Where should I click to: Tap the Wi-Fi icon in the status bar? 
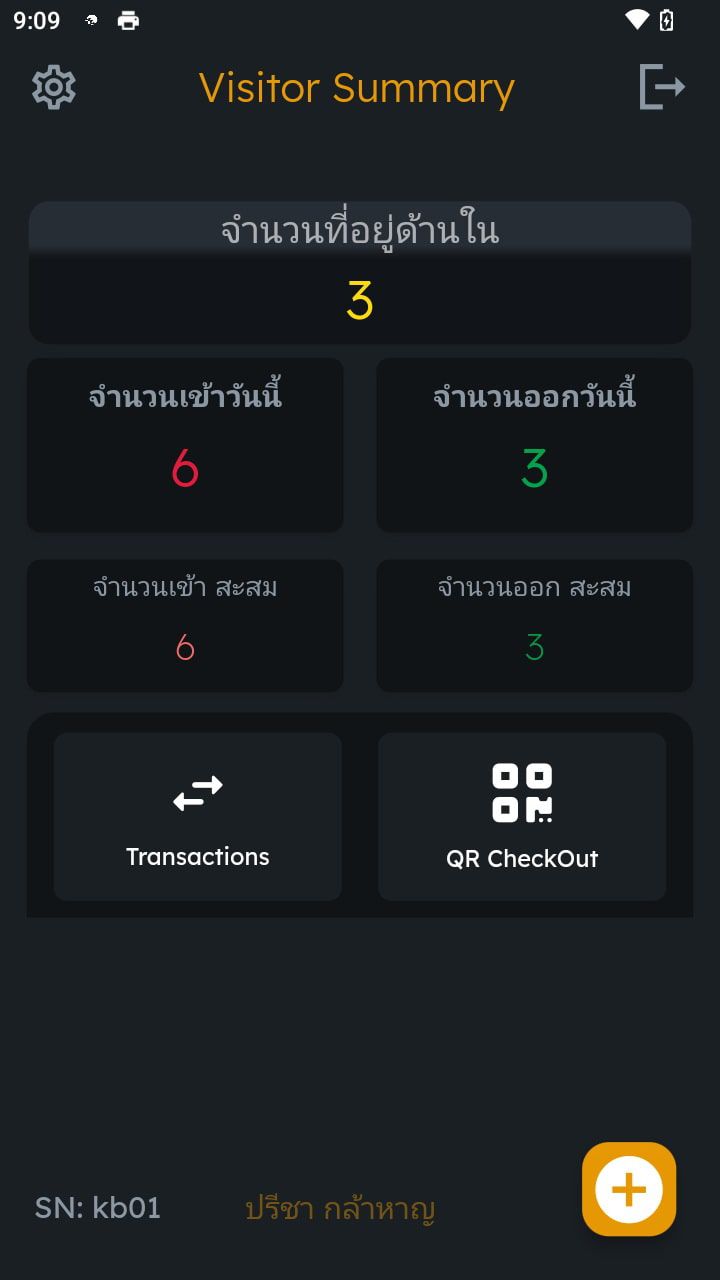tap(638, 18)
